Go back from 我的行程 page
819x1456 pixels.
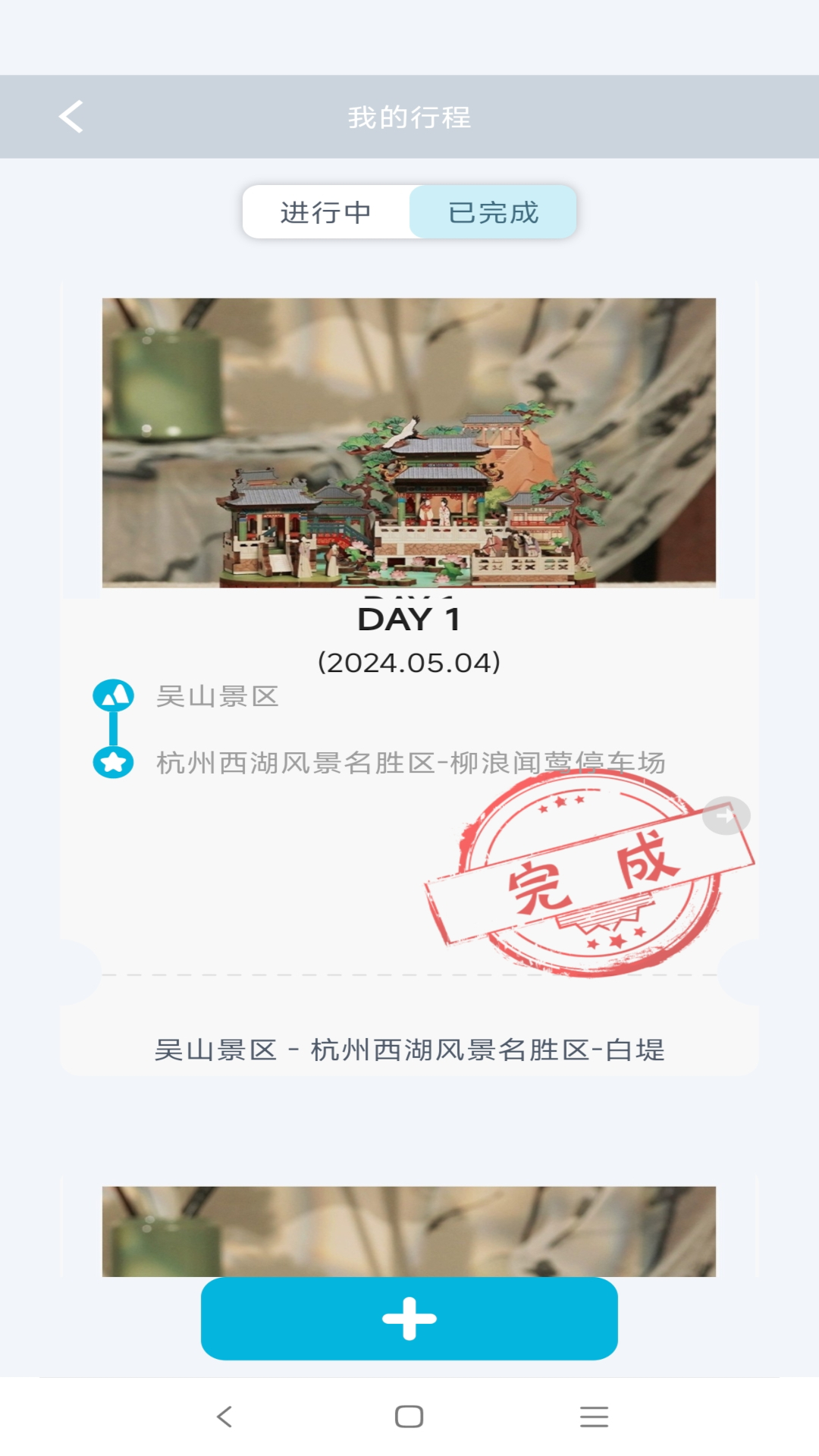pos(71,117)
